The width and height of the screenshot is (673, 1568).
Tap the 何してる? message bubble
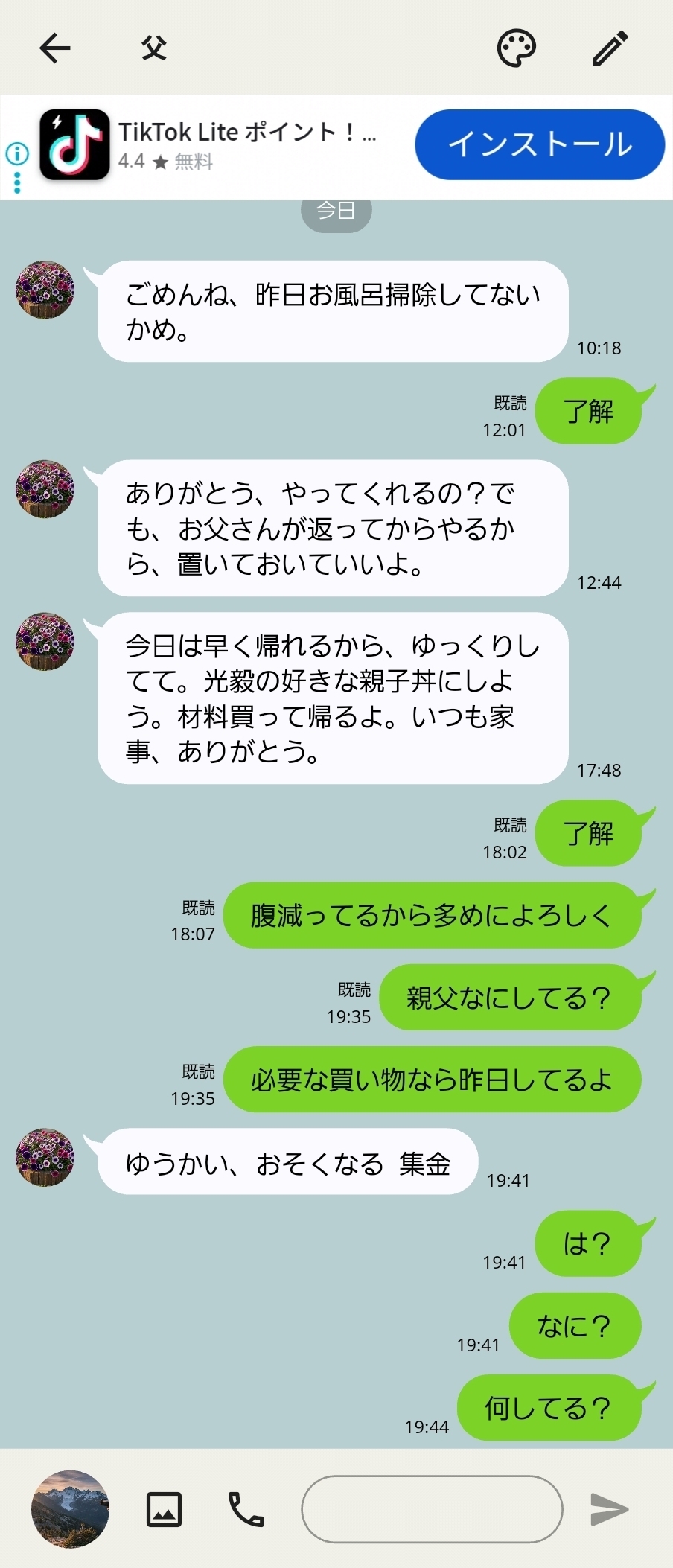(x=549, y=1407)
